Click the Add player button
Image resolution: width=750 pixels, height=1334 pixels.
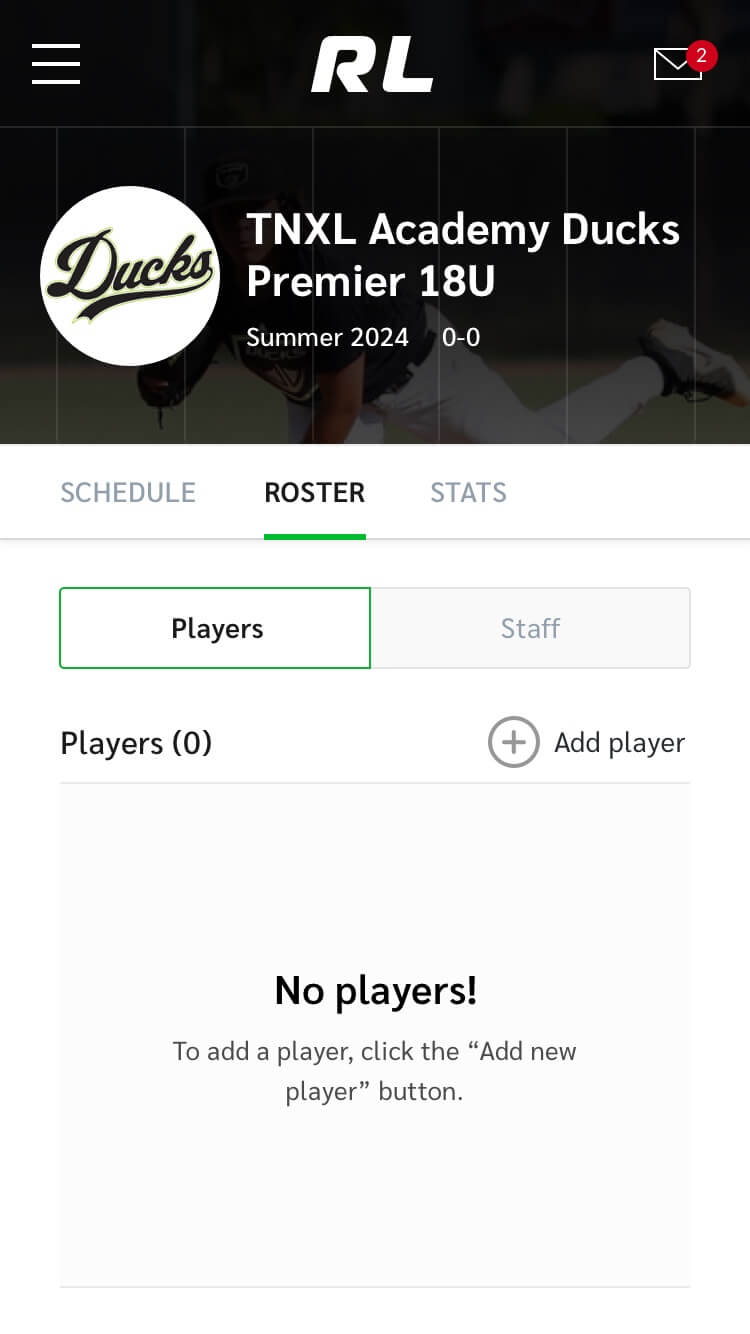click(620, 743)
